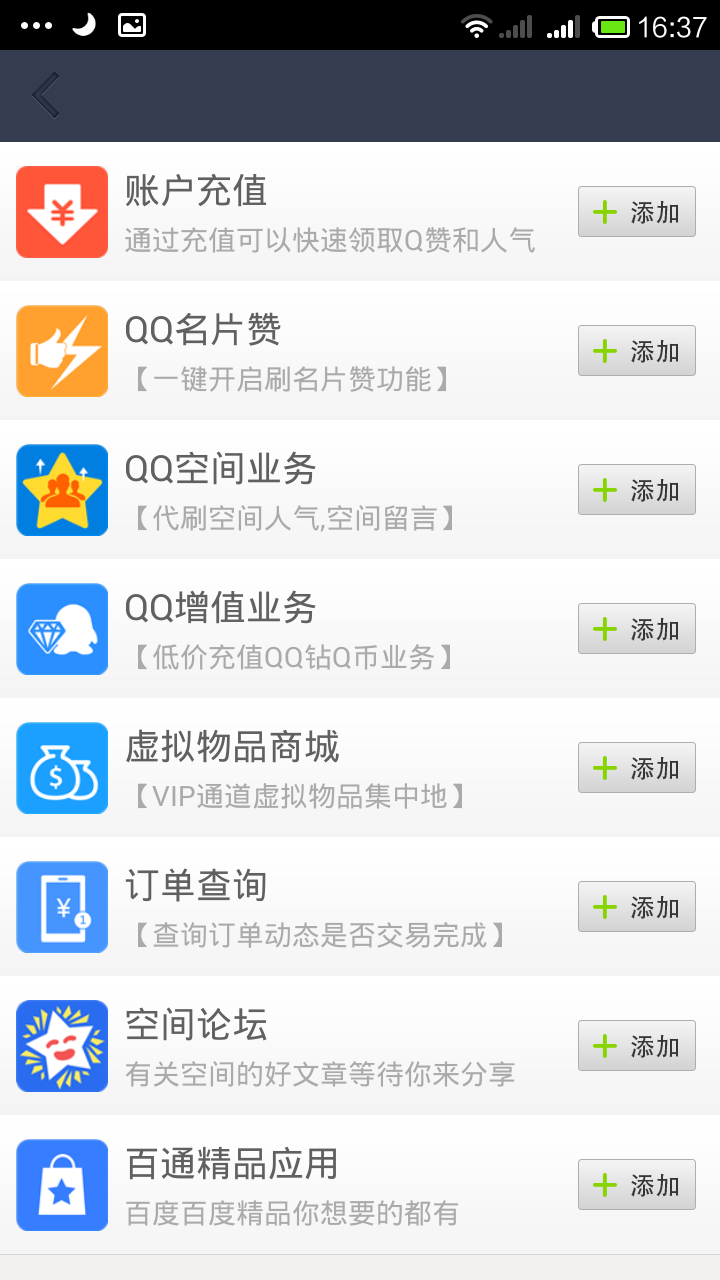This screenshot has height=1280, width=720.
Task: Click 添加 next to 账户充值
Action: pos(636,211)
